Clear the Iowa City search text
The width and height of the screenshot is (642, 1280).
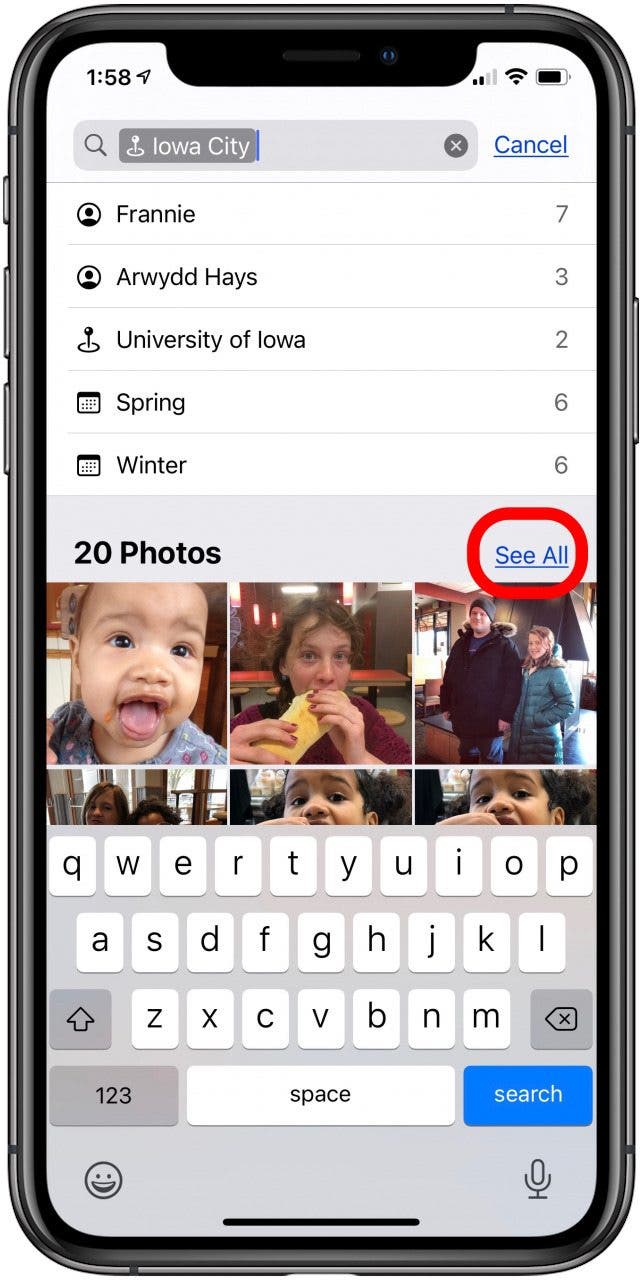(456, 146)
